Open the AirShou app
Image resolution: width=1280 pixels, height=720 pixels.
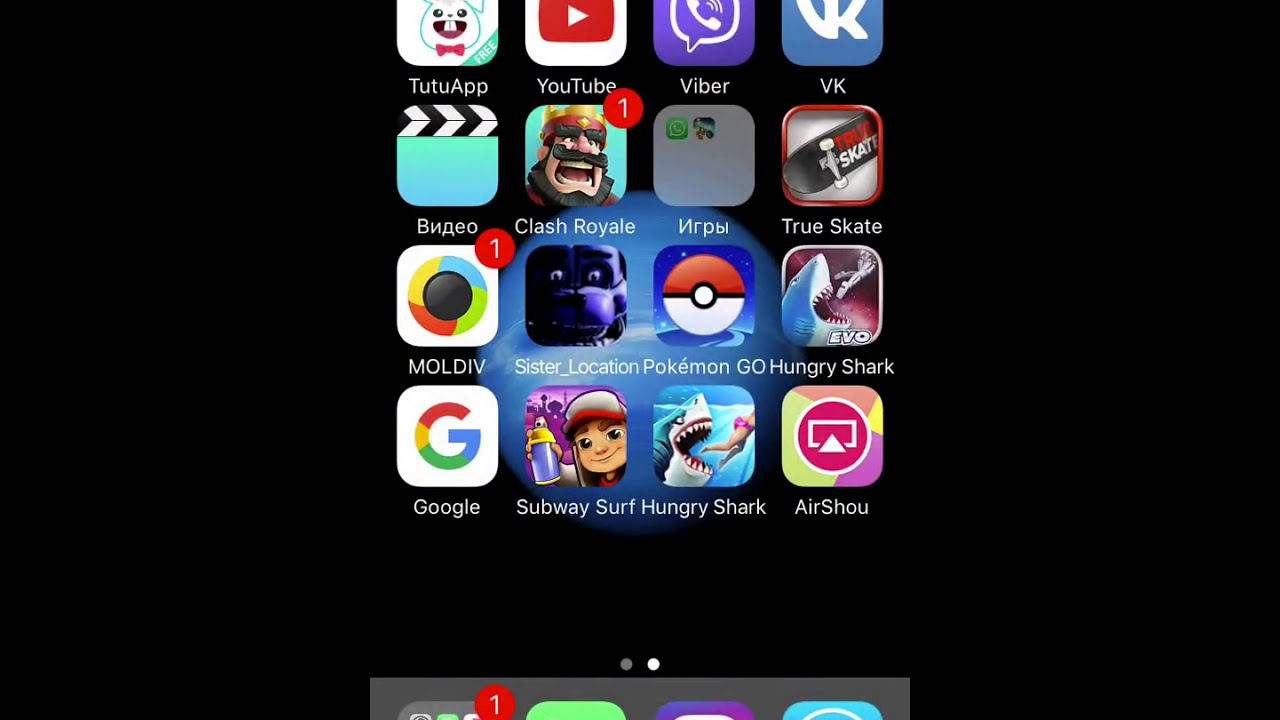click(x=832, y=437)
